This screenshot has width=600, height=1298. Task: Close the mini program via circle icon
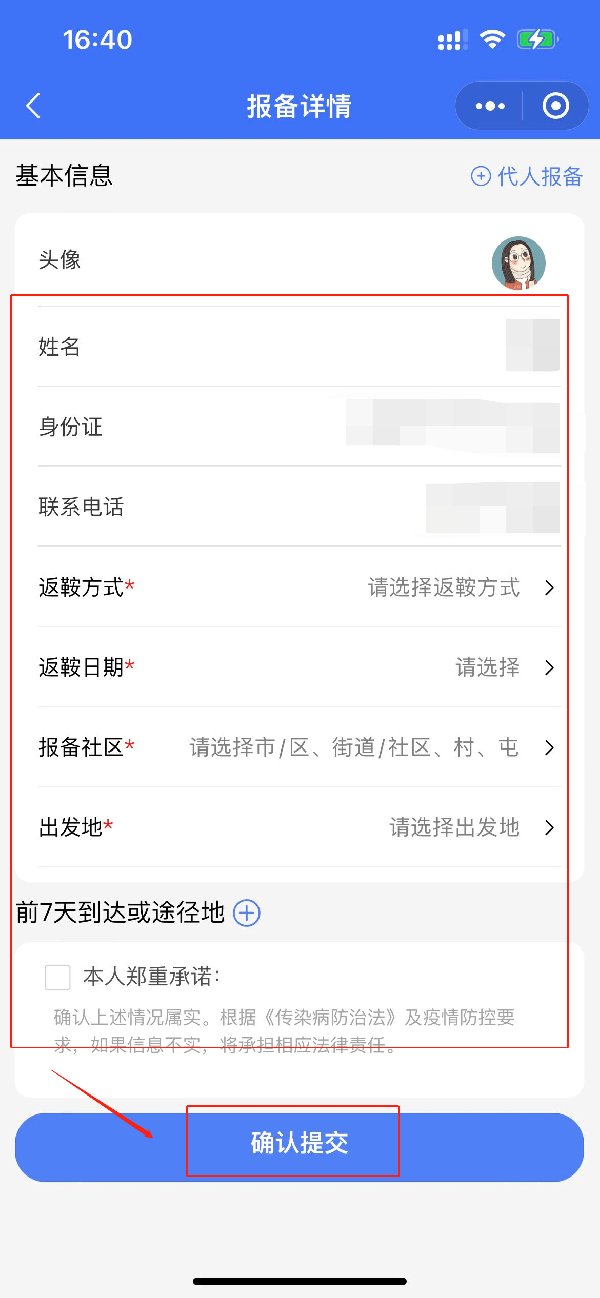click(x=555, y=106)
